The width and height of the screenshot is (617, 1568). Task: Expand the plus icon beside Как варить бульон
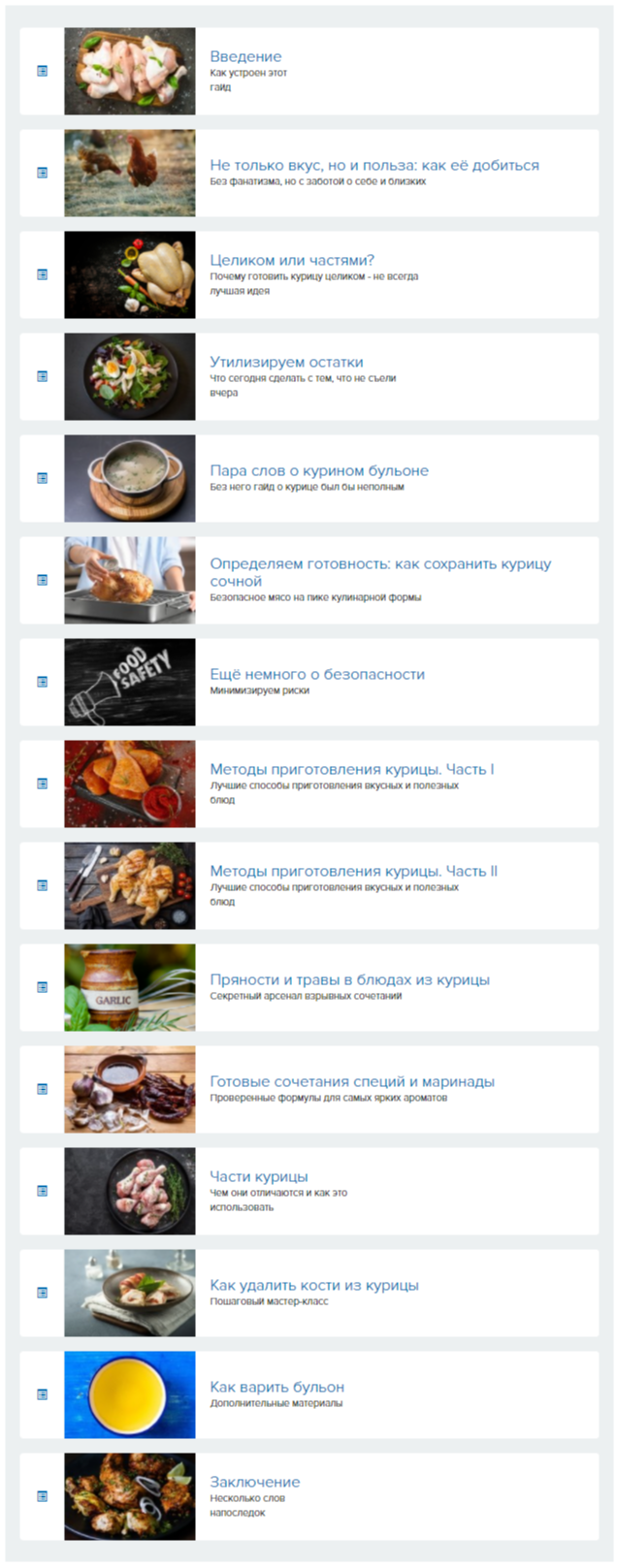[x=42, y=1394]
